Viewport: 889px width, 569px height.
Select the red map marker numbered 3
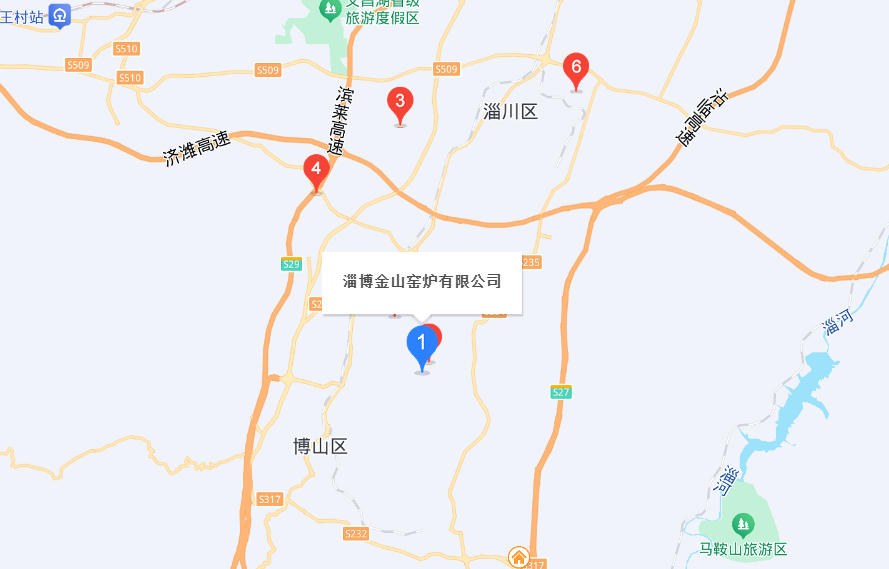(400, 102)
